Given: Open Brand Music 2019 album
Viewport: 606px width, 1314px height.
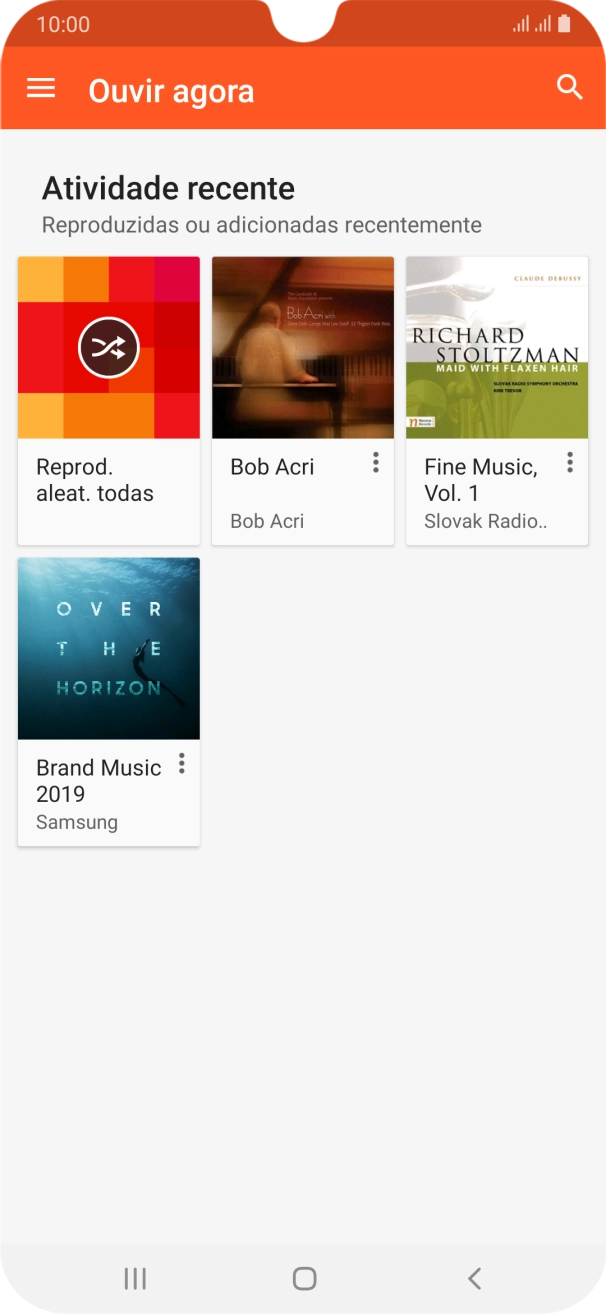Looking at the screenshot, I should coord(108,649).
